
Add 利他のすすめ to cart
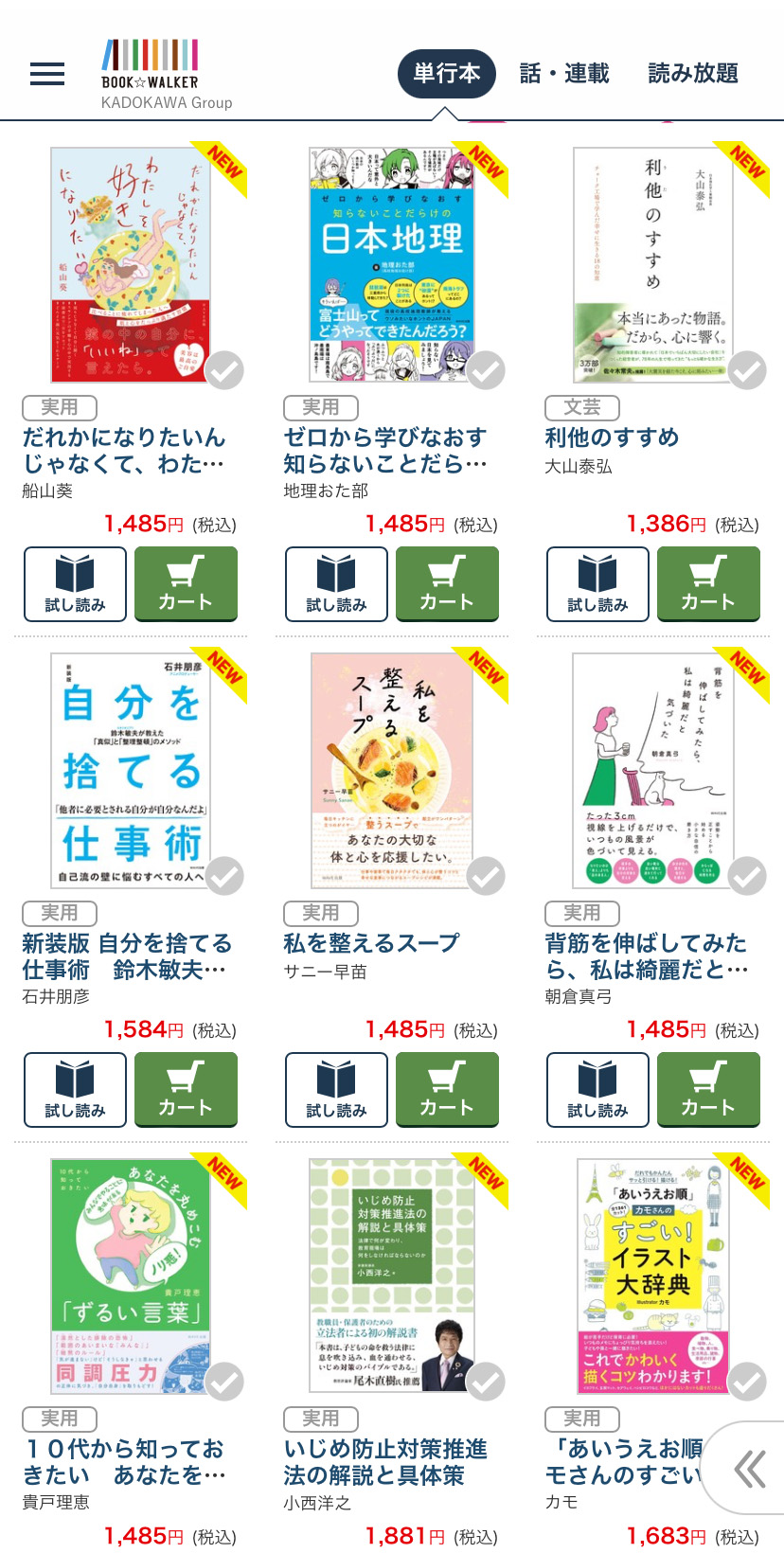click(708, 584)
